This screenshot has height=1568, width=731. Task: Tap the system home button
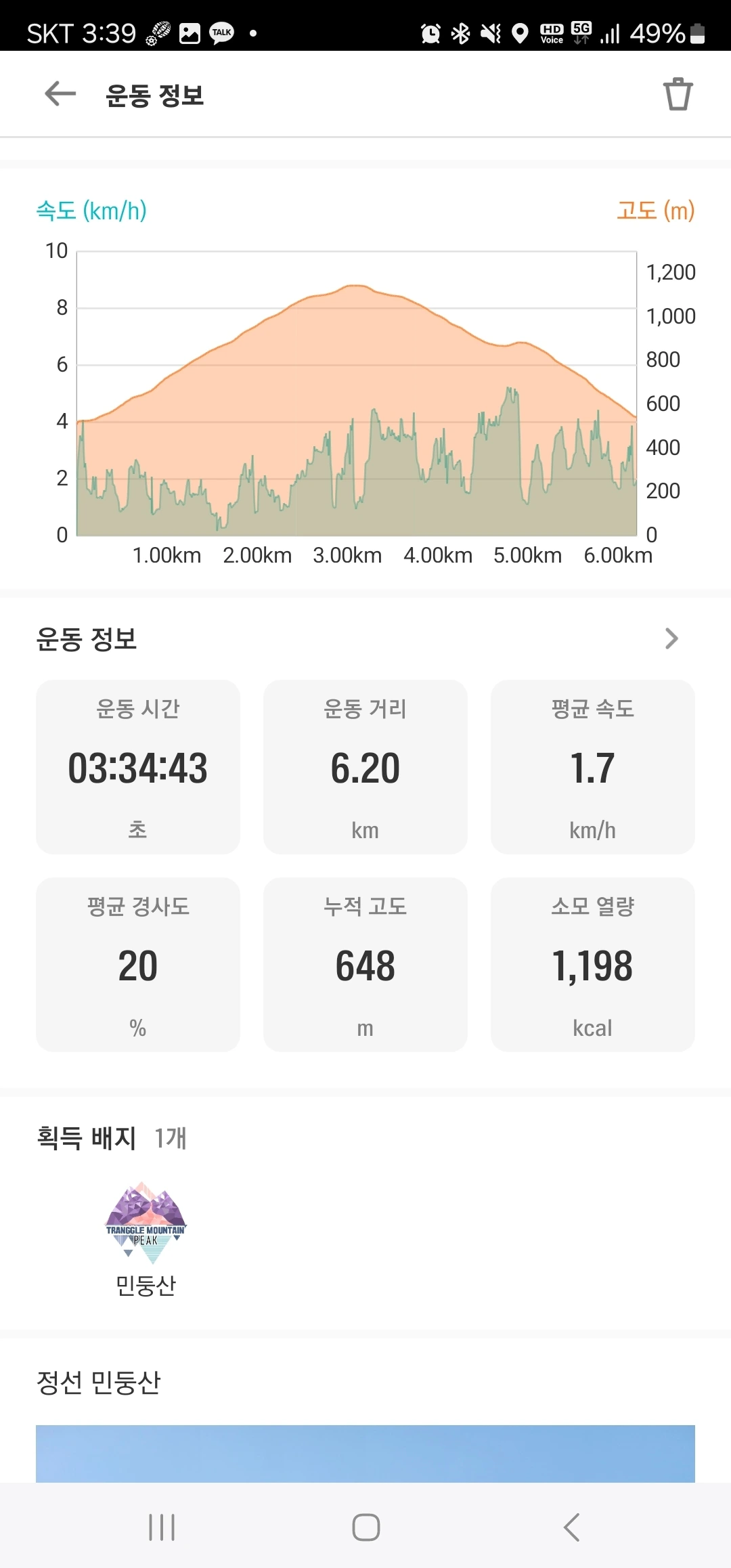pyautogui.click(x=365, y=1527)
